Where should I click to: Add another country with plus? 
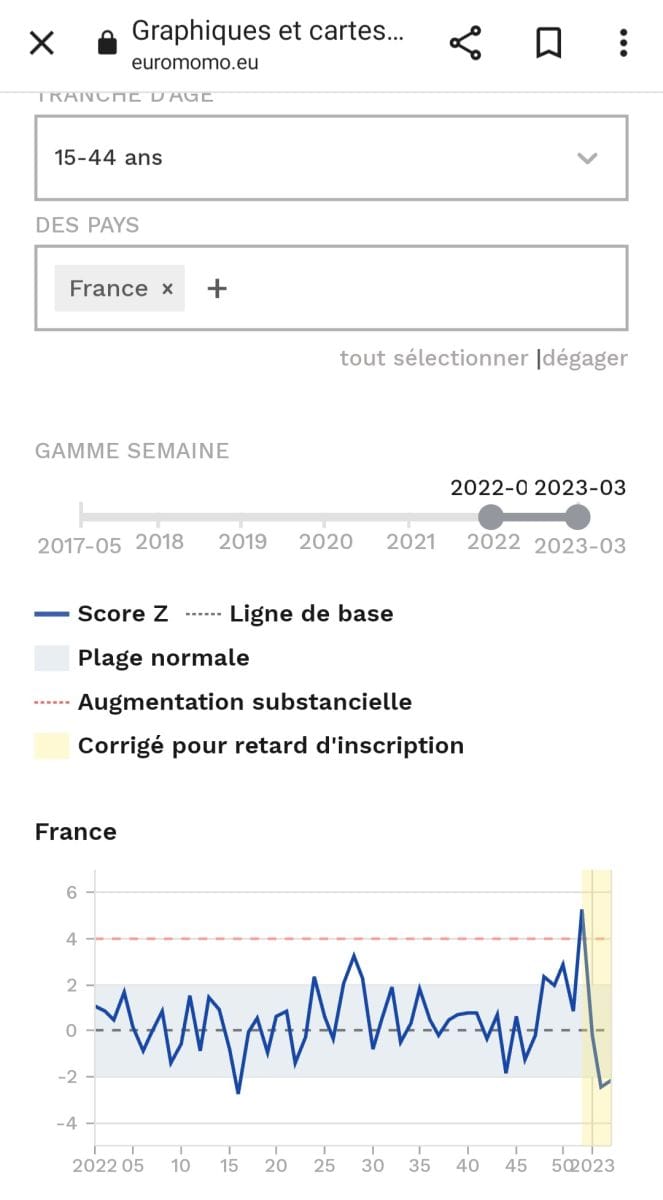[217, 289]
